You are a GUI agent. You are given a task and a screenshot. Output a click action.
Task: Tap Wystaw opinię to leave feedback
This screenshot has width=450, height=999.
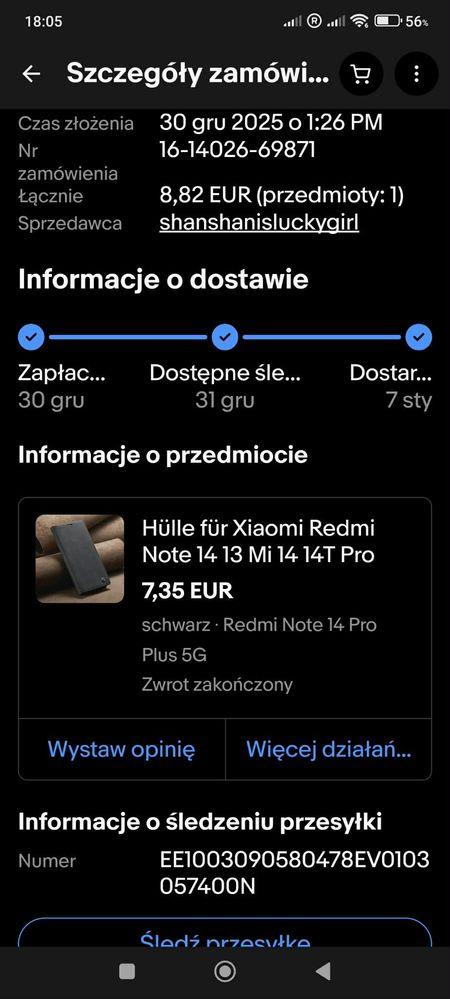tap(122, 749)
